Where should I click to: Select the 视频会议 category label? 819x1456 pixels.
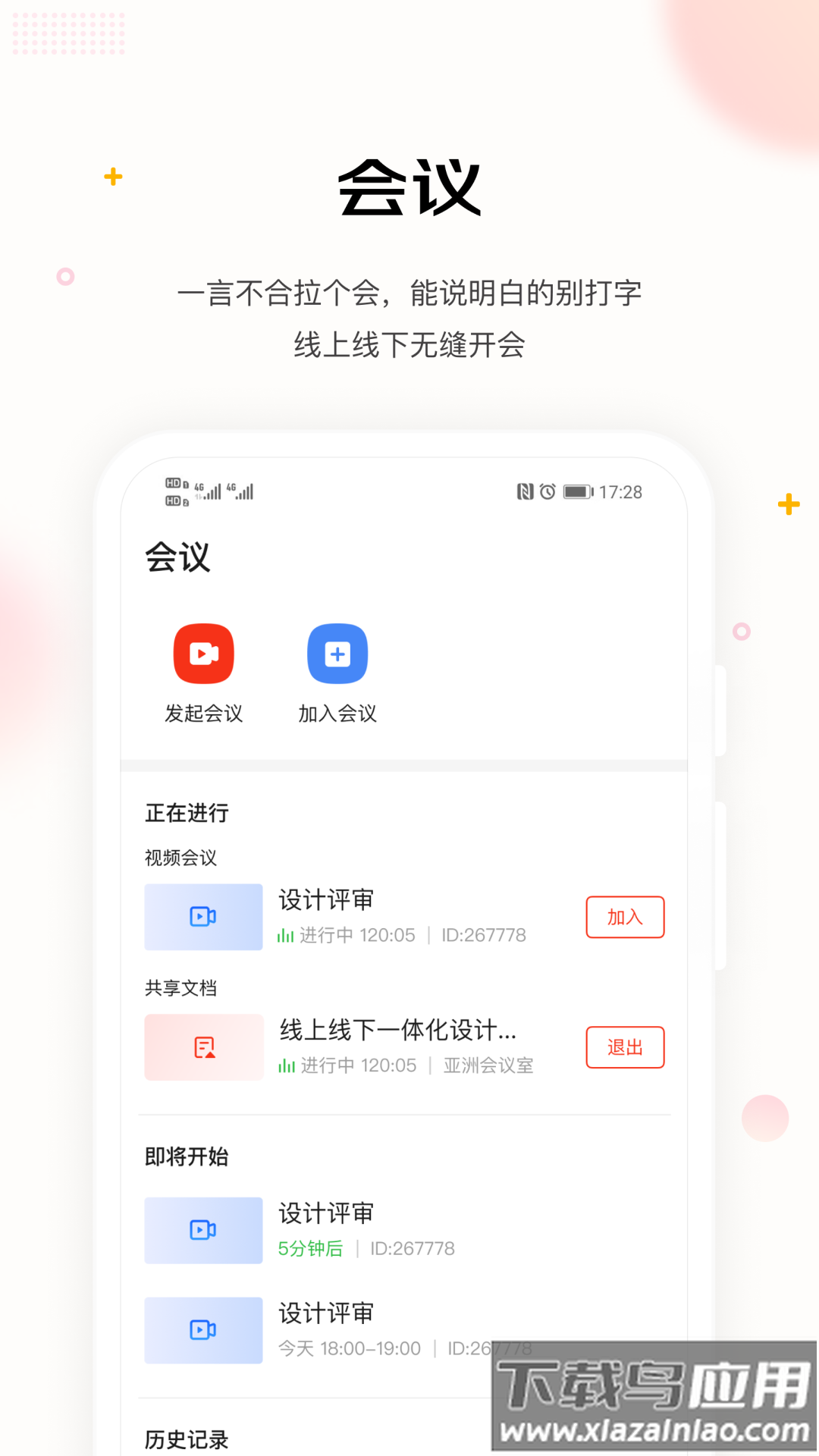(180, 858)
